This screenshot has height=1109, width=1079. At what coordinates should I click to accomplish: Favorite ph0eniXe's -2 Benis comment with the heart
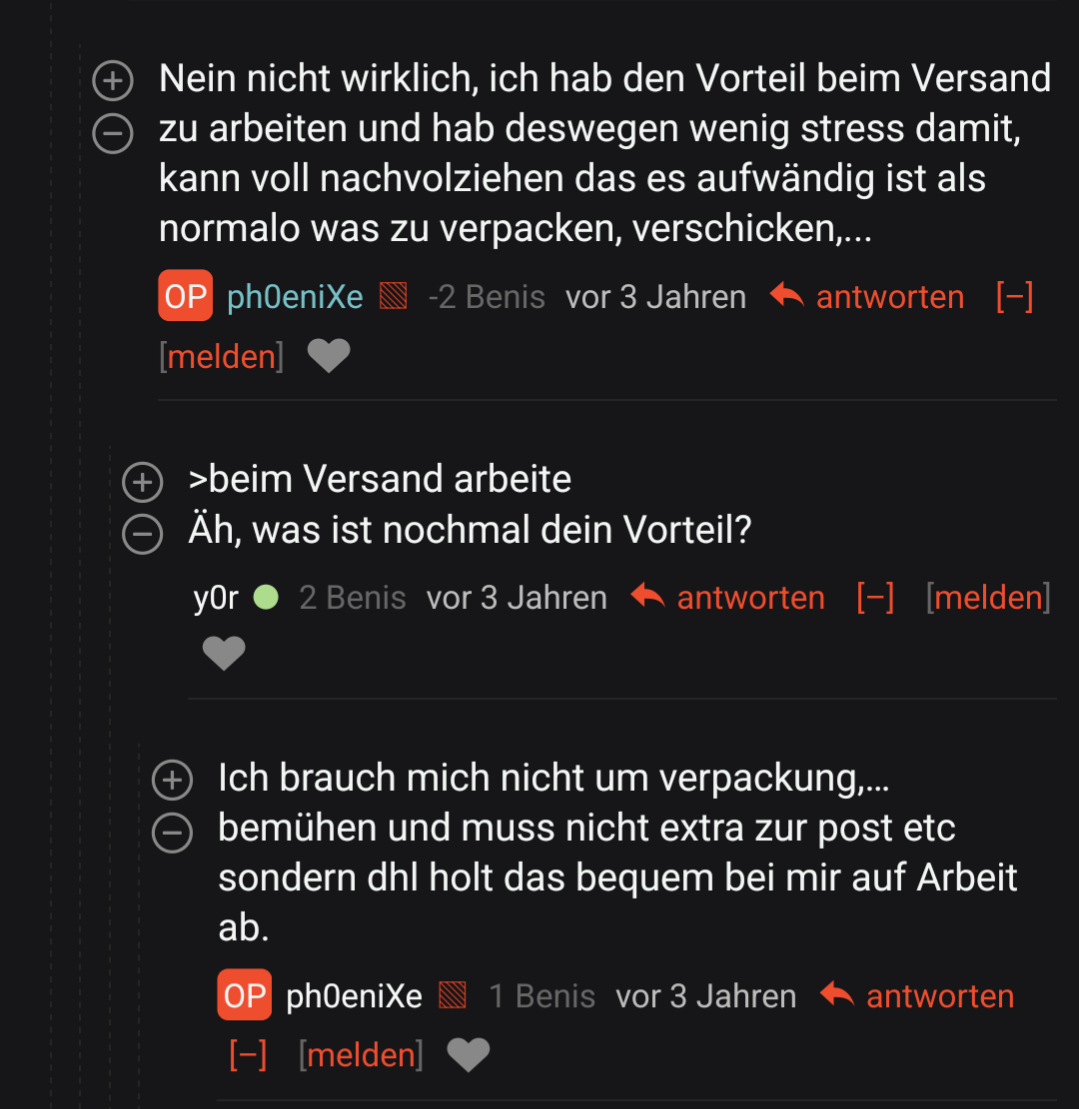point(328,356)
